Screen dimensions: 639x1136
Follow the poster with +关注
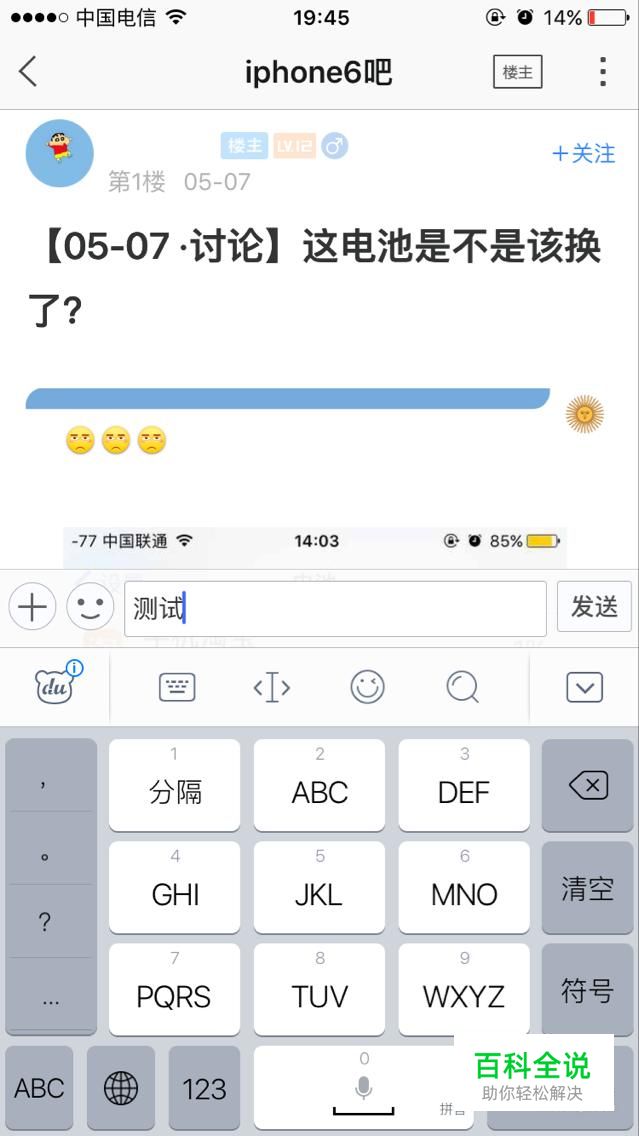click(x=583, y=154)
